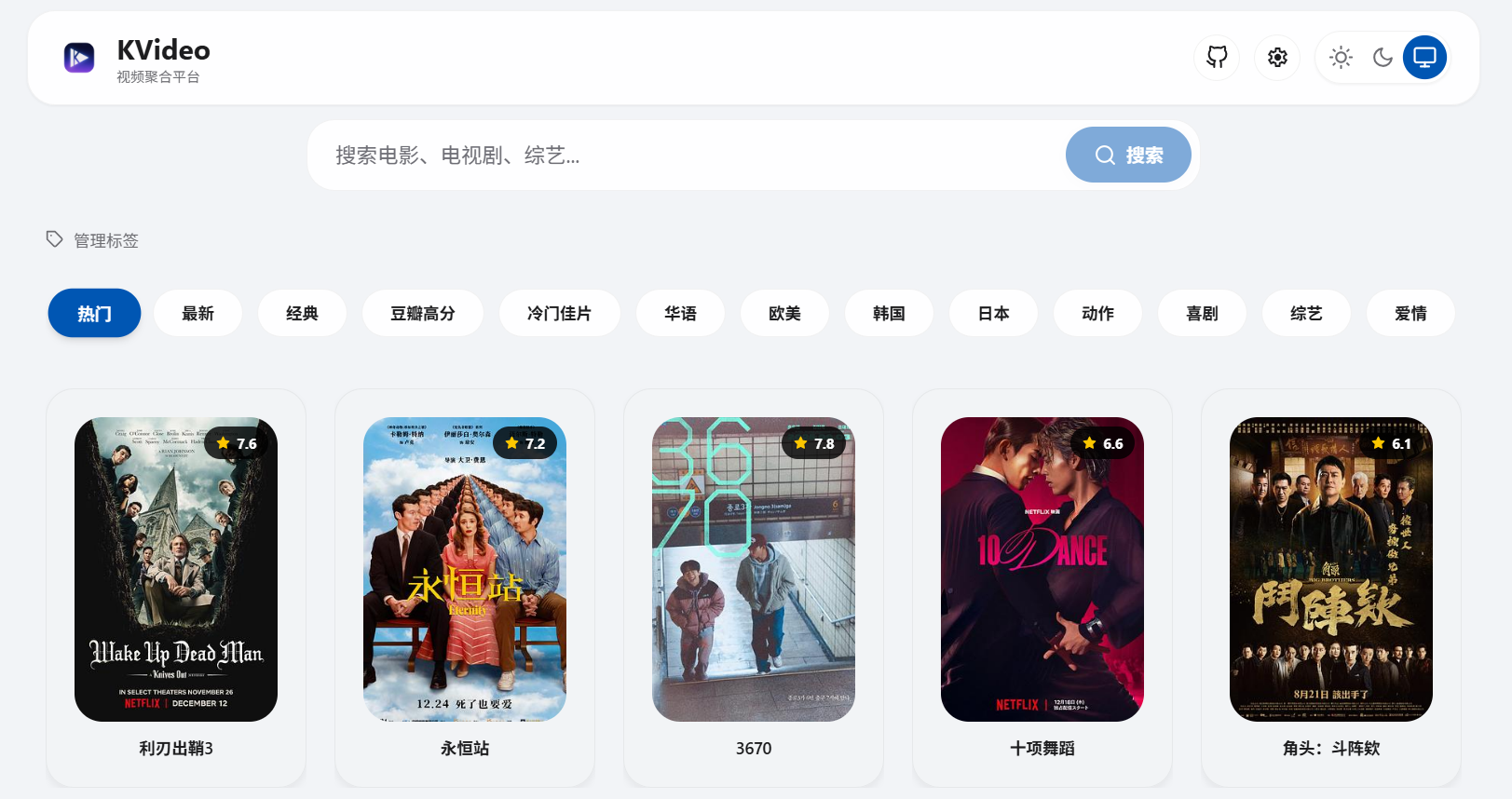Open the 十项舞蹈 movie card

tap(1042, 569)
